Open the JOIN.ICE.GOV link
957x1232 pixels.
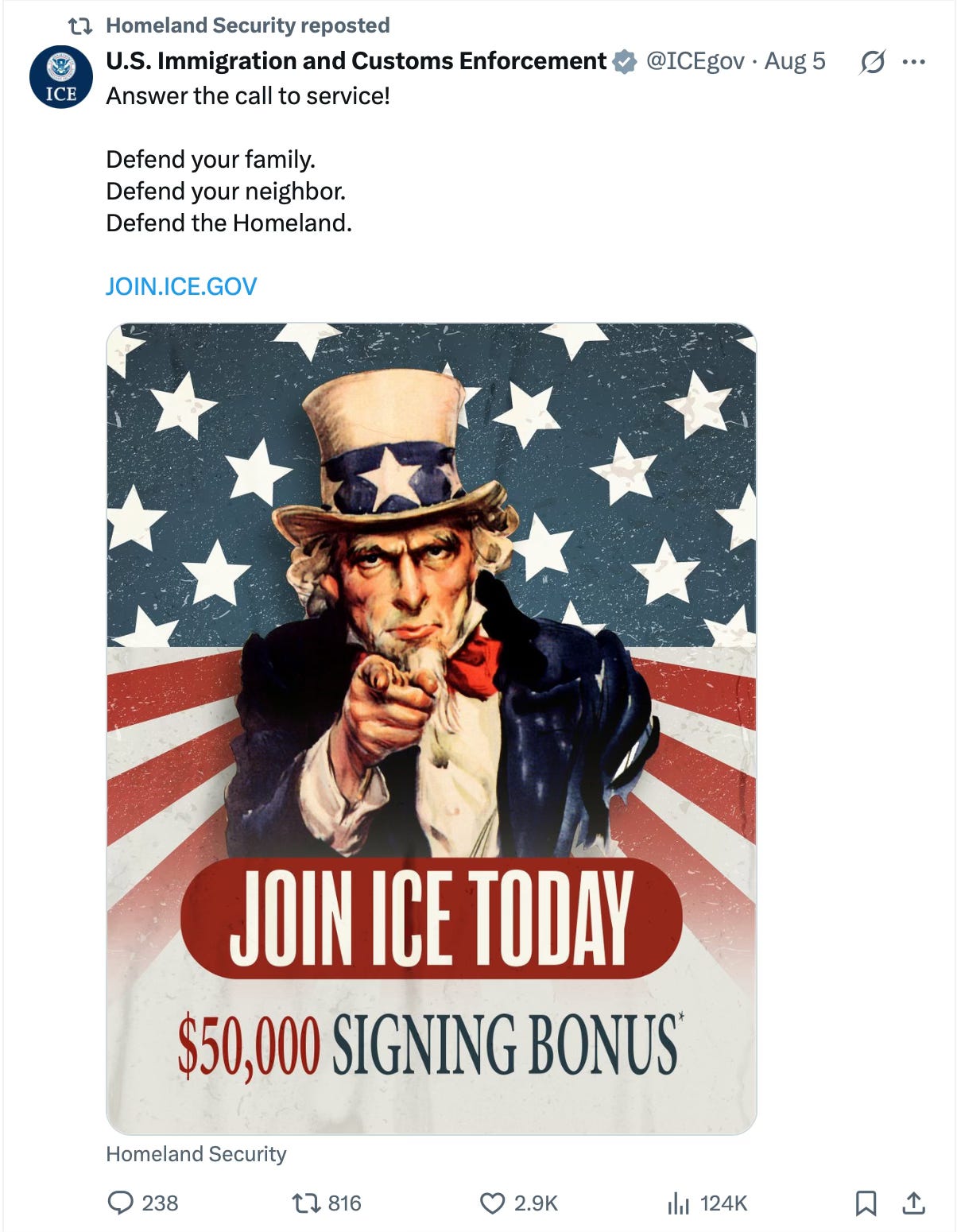coord(181,286)
